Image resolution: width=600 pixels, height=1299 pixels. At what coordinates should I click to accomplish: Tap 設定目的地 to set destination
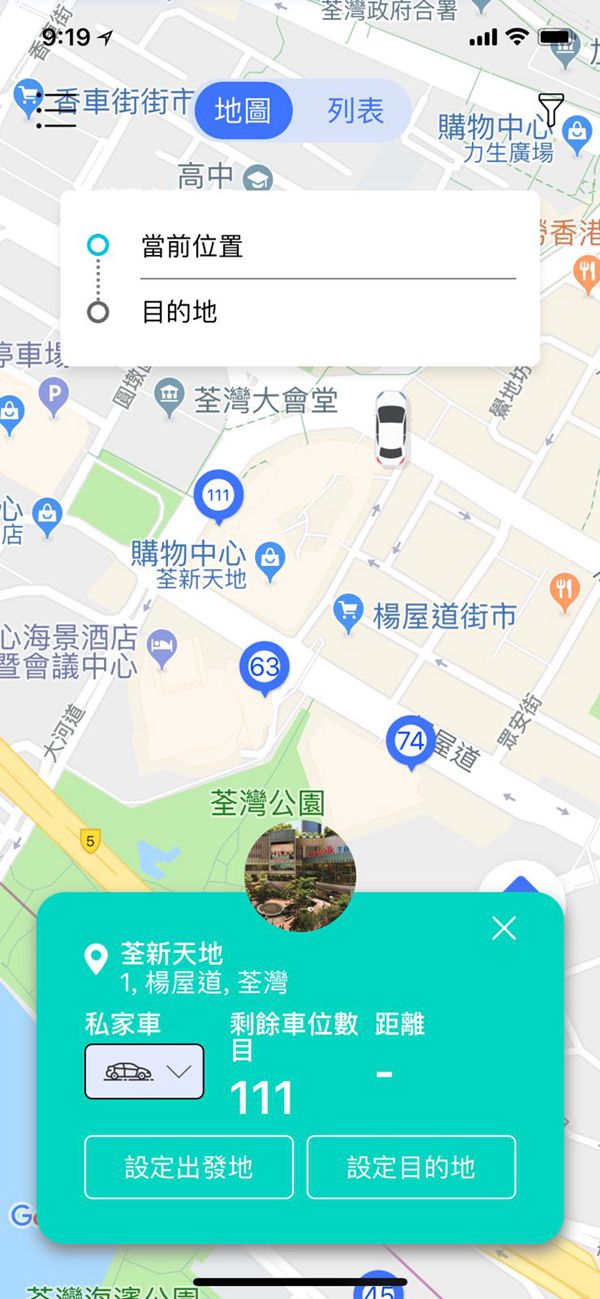coord(410,1167)
